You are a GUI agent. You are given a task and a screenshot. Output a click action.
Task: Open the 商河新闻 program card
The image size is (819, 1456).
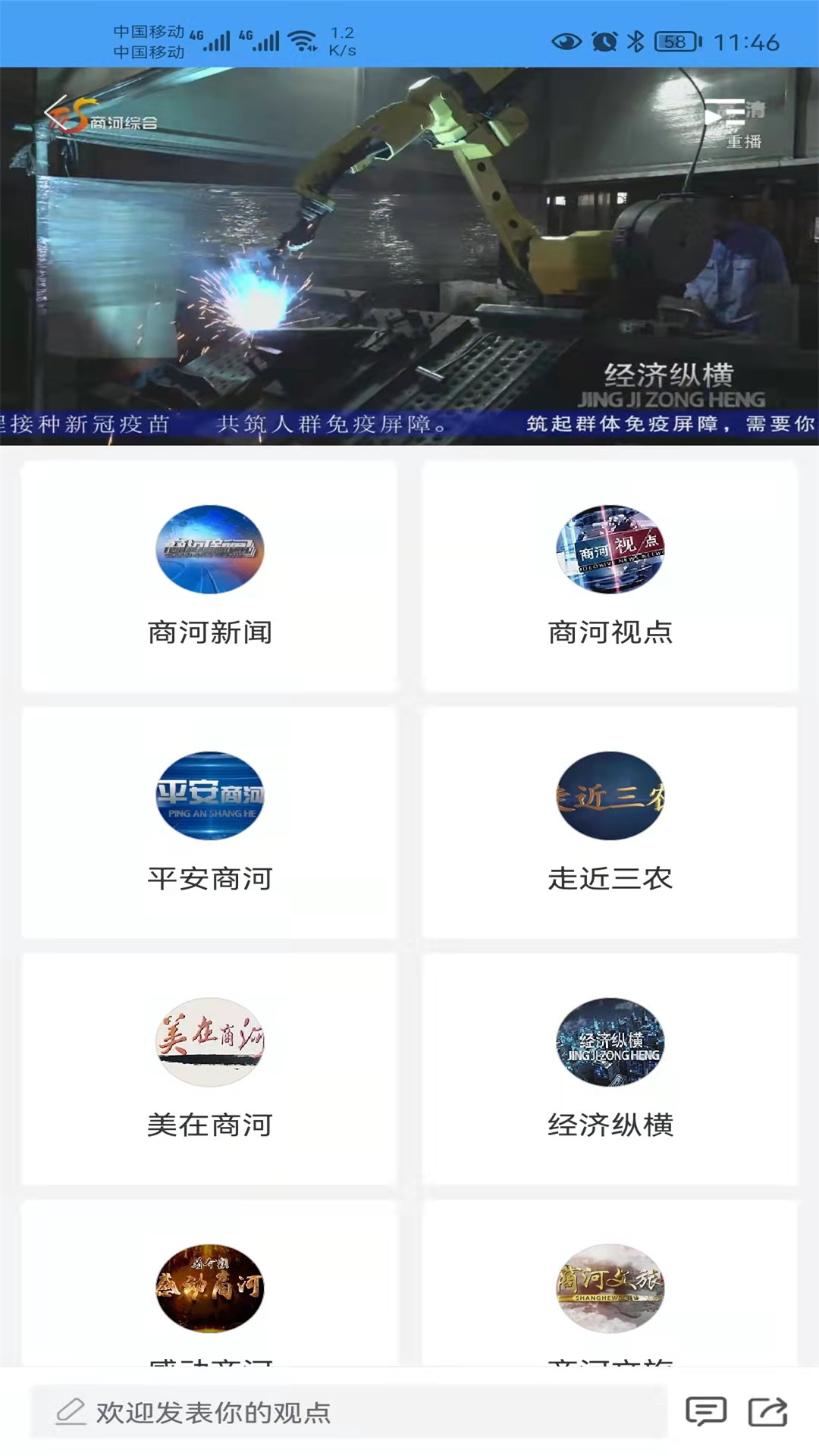tap(209, 576)
